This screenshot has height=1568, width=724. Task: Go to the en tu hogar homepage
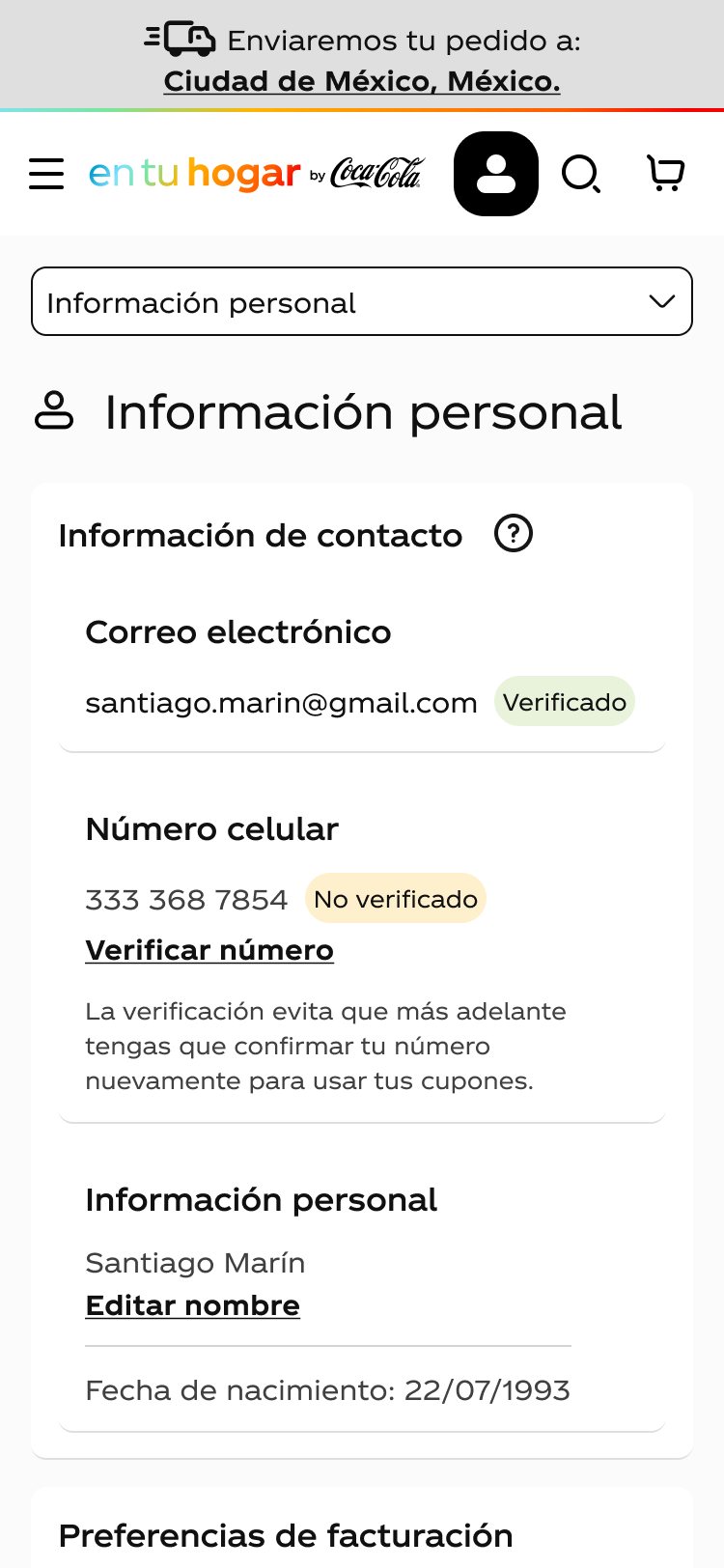pos(256,174)
